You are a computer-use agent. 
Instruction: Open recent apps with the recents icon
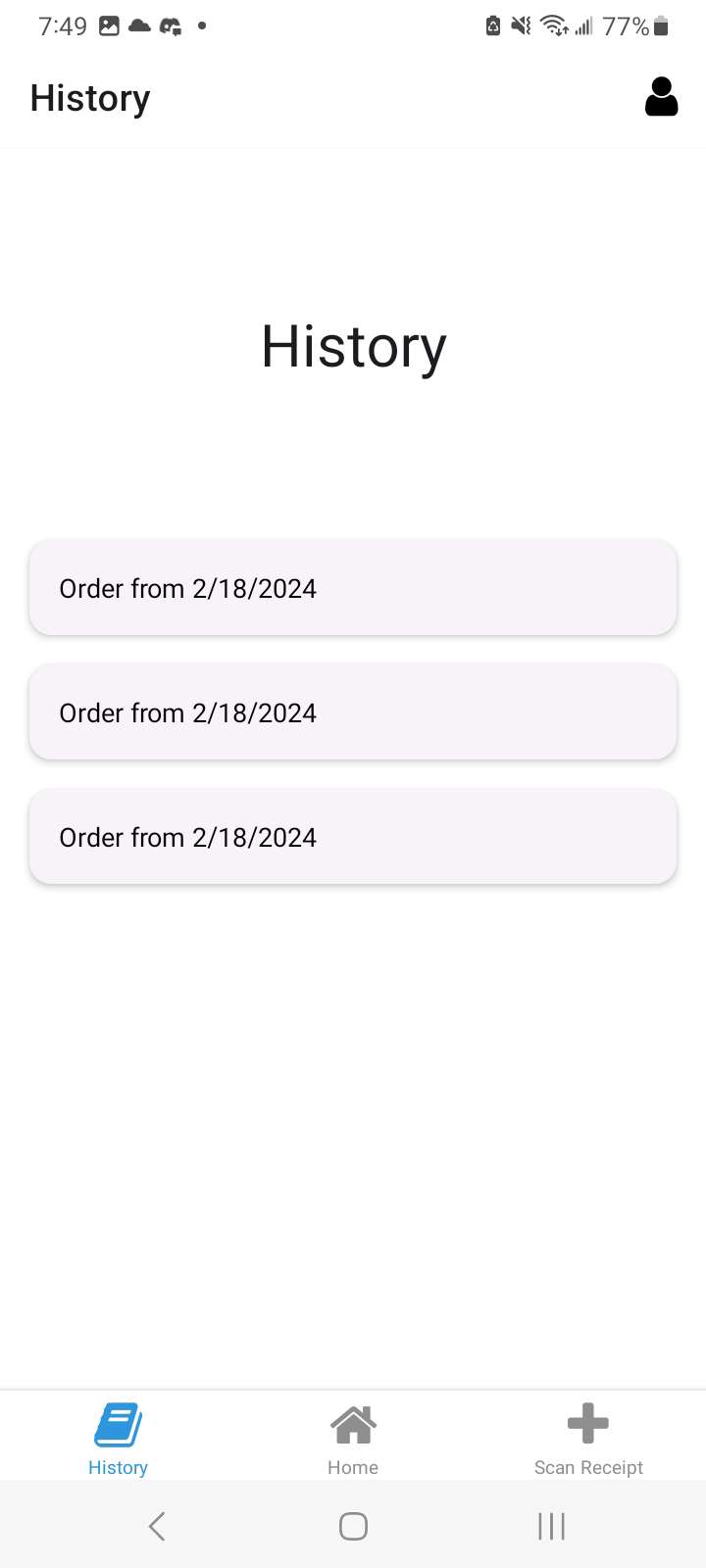[551, 1525]
